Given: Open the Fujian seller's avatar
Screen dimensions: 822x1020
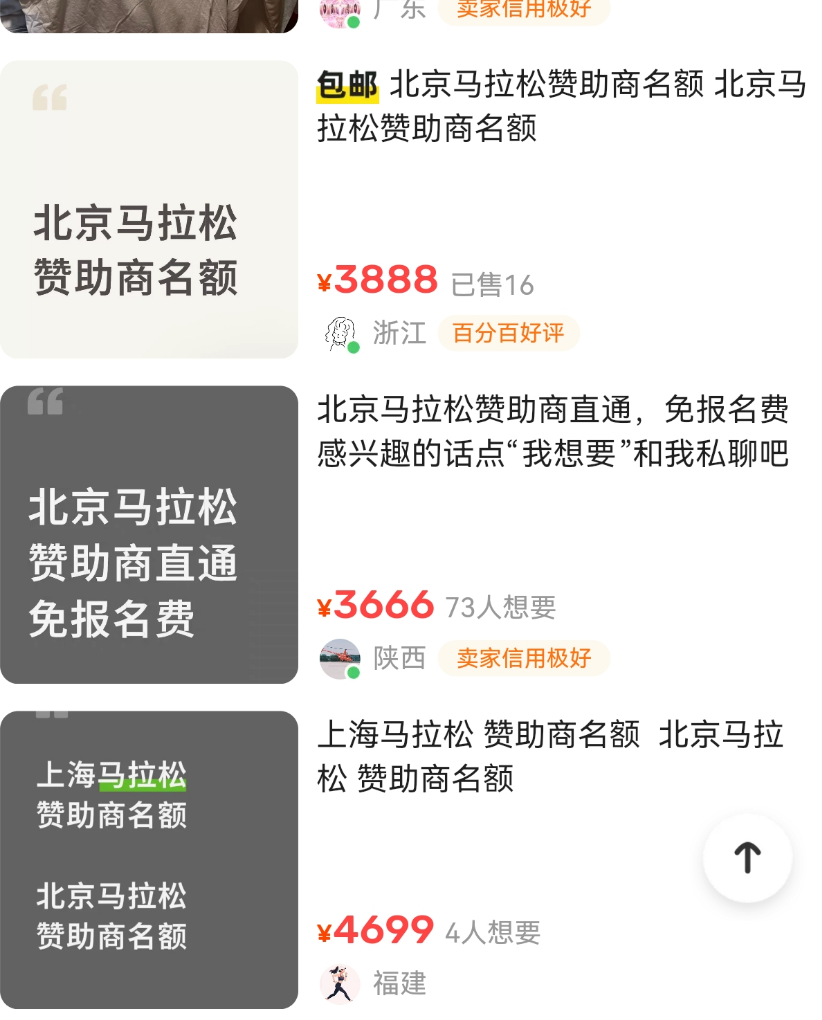Looking at the screenshot, I should coord(340,984).
